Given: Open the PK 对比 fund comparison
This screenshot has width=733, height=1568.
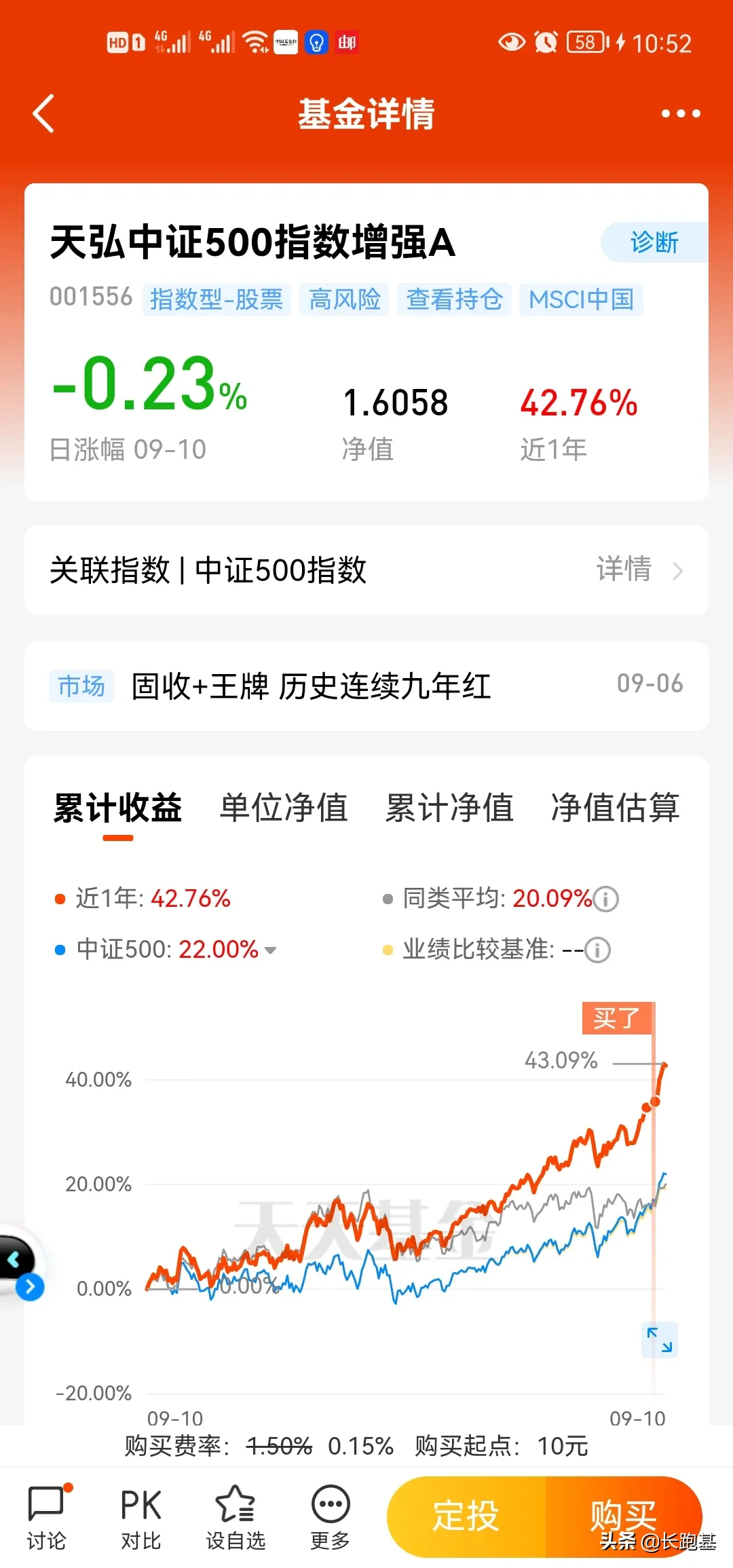Looking at the screenshot, I should click(x=140, y=1516).
